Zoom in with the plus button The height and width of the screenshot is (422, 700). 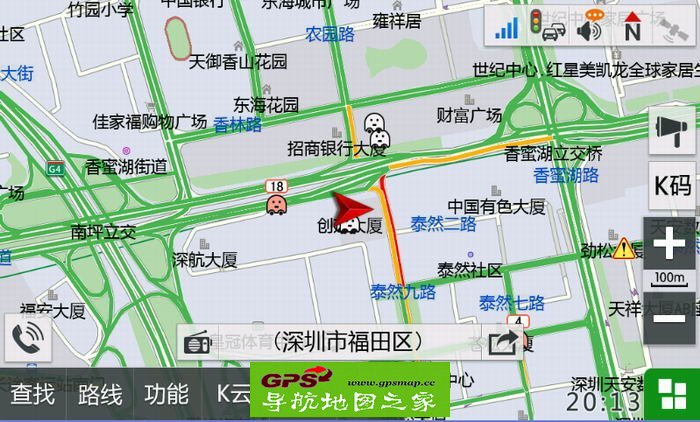(670, 245)
